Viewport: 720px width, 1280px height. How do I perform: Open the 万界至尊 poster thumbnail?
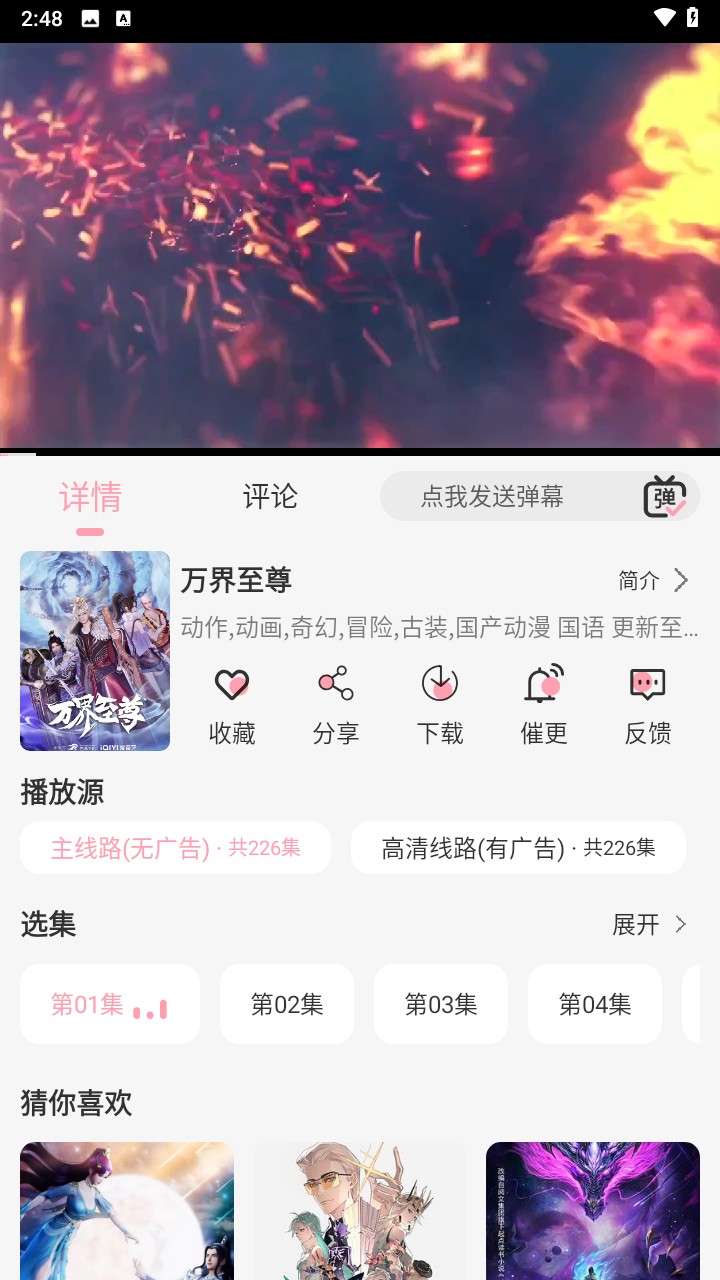95,650
